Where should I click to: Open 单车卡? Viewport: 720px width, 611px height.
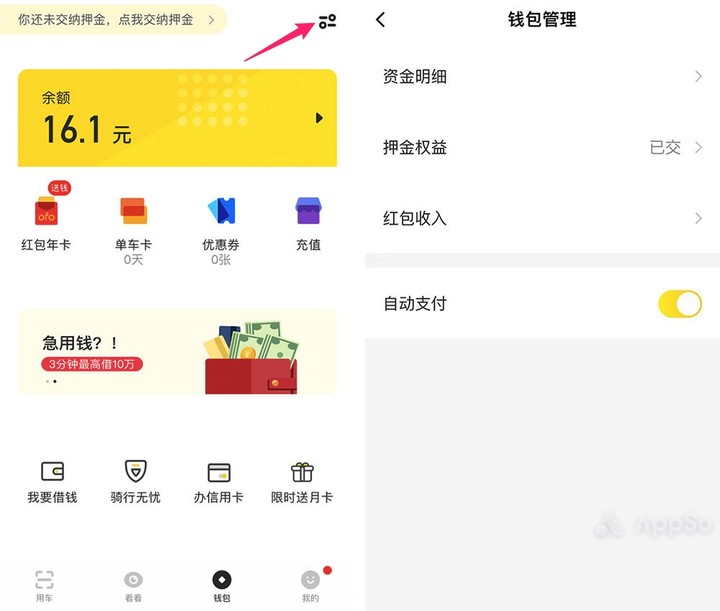[133, 221]
